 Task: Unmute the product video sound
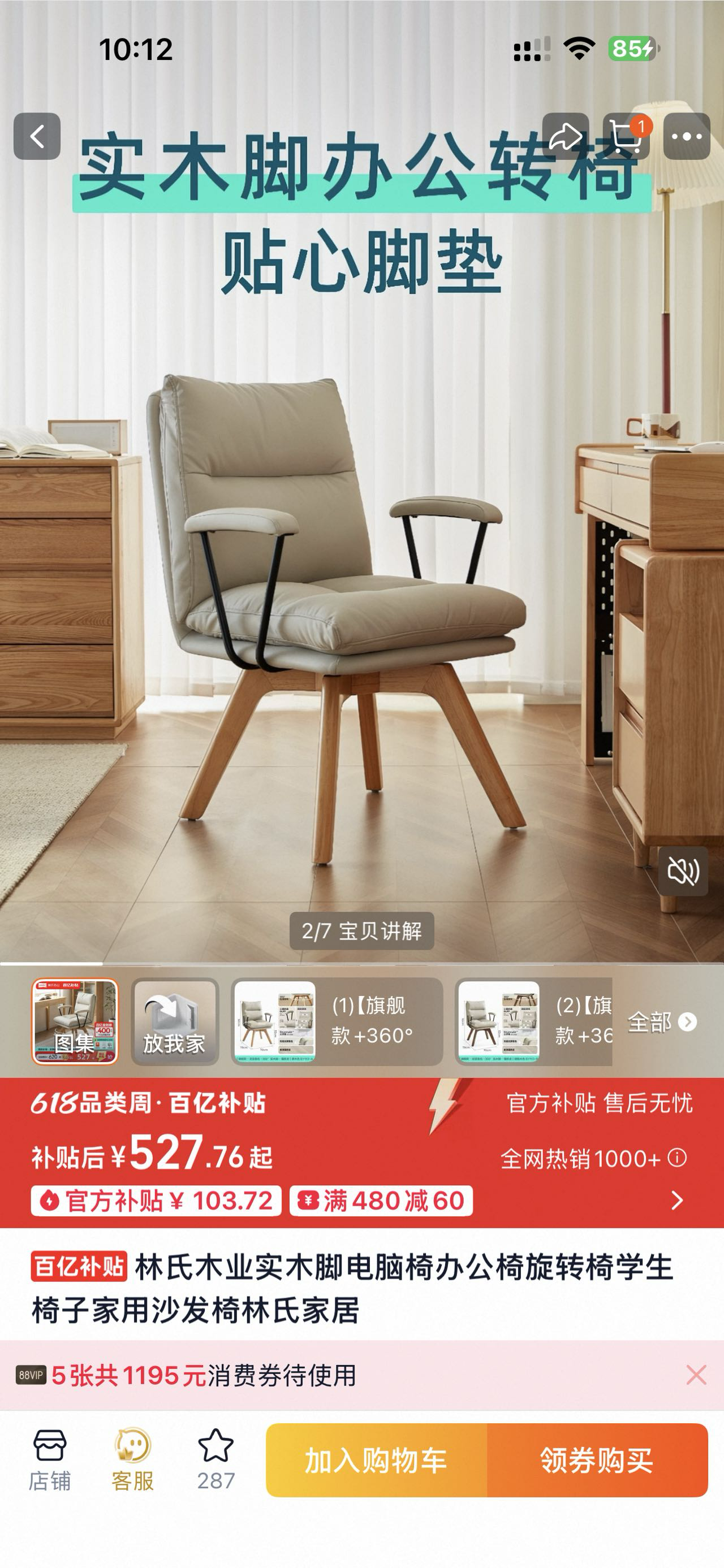[x=683, y=871]
